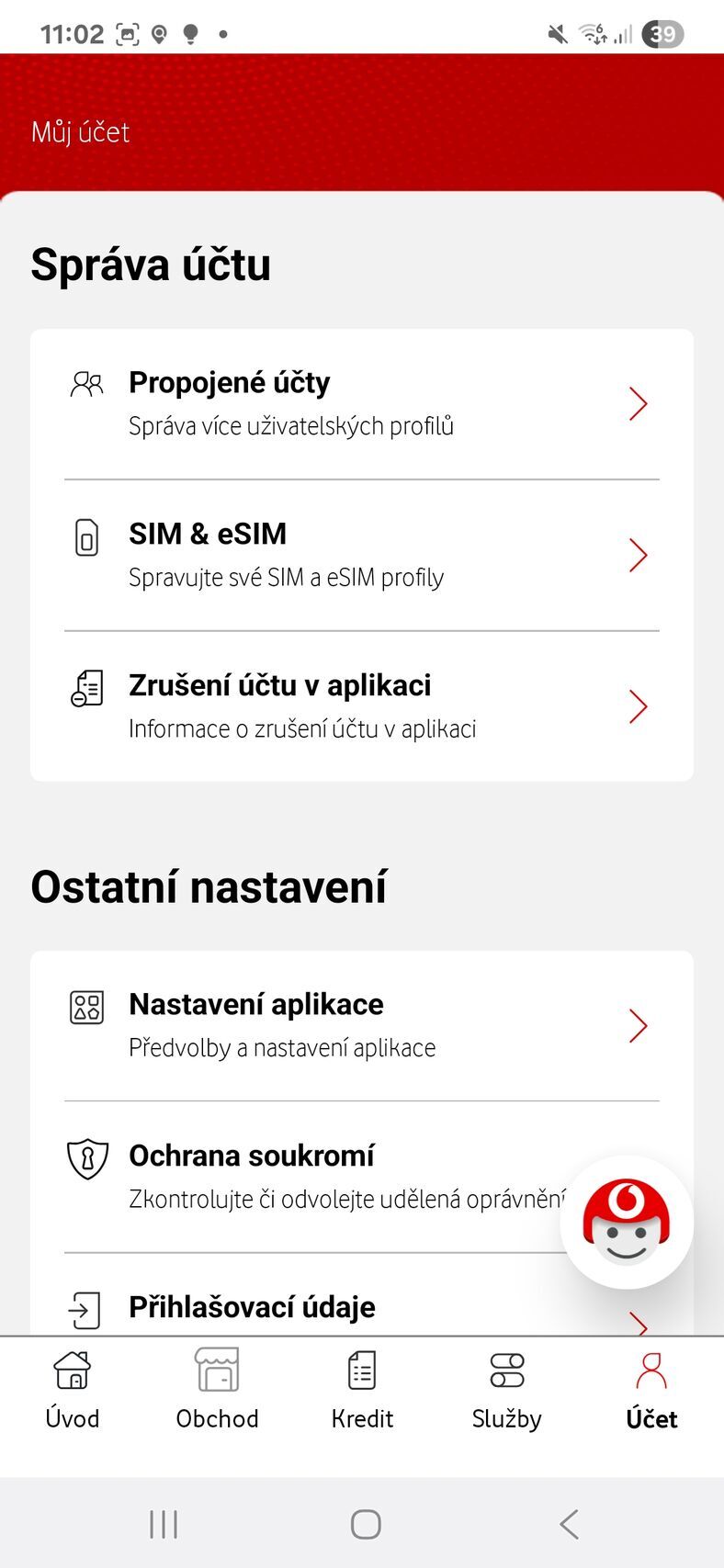Viewport: 724px width, 1568px height.
Task: Tap the Ochrana soukromí shield icon
Action: (x=85, y=1160)
